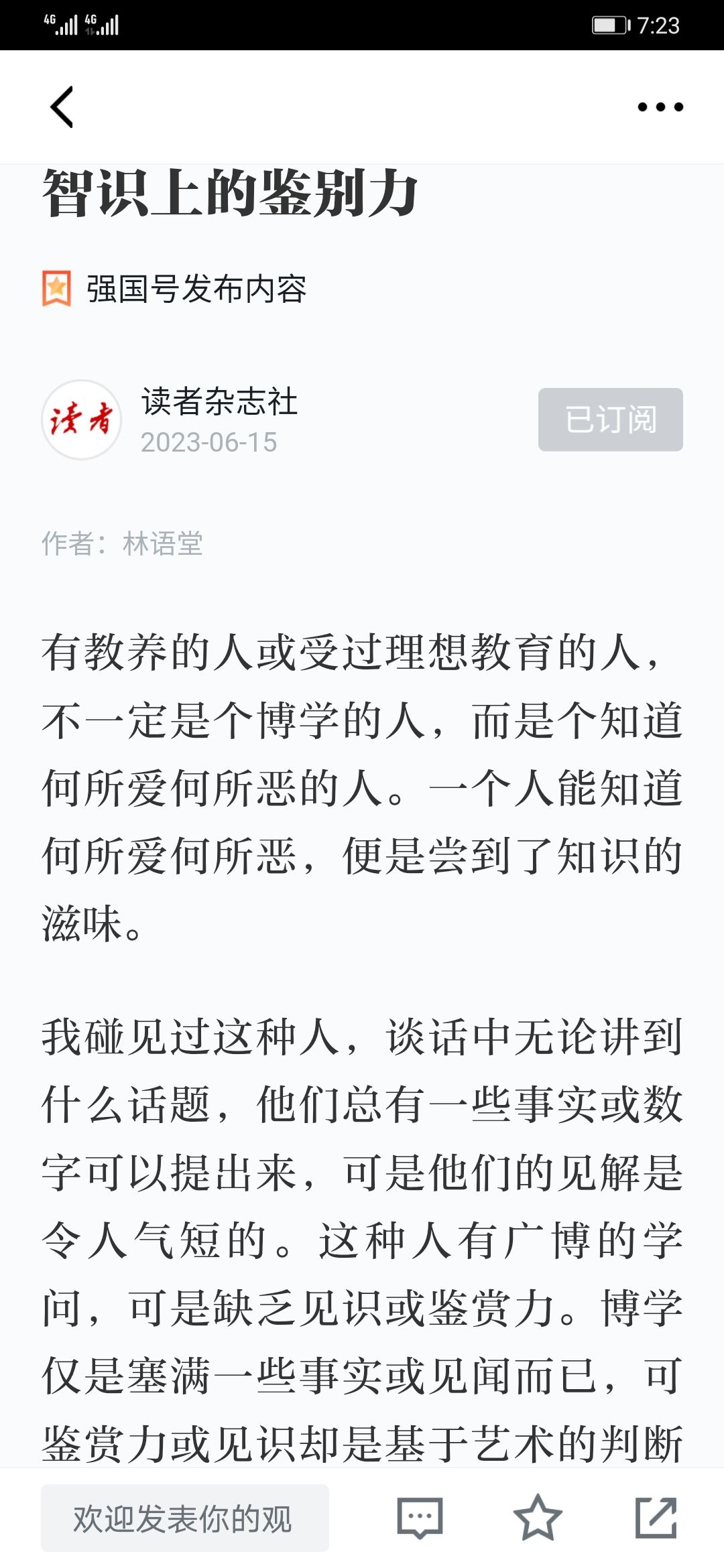Tap the 已订阅 subscription button

(610, 419)
